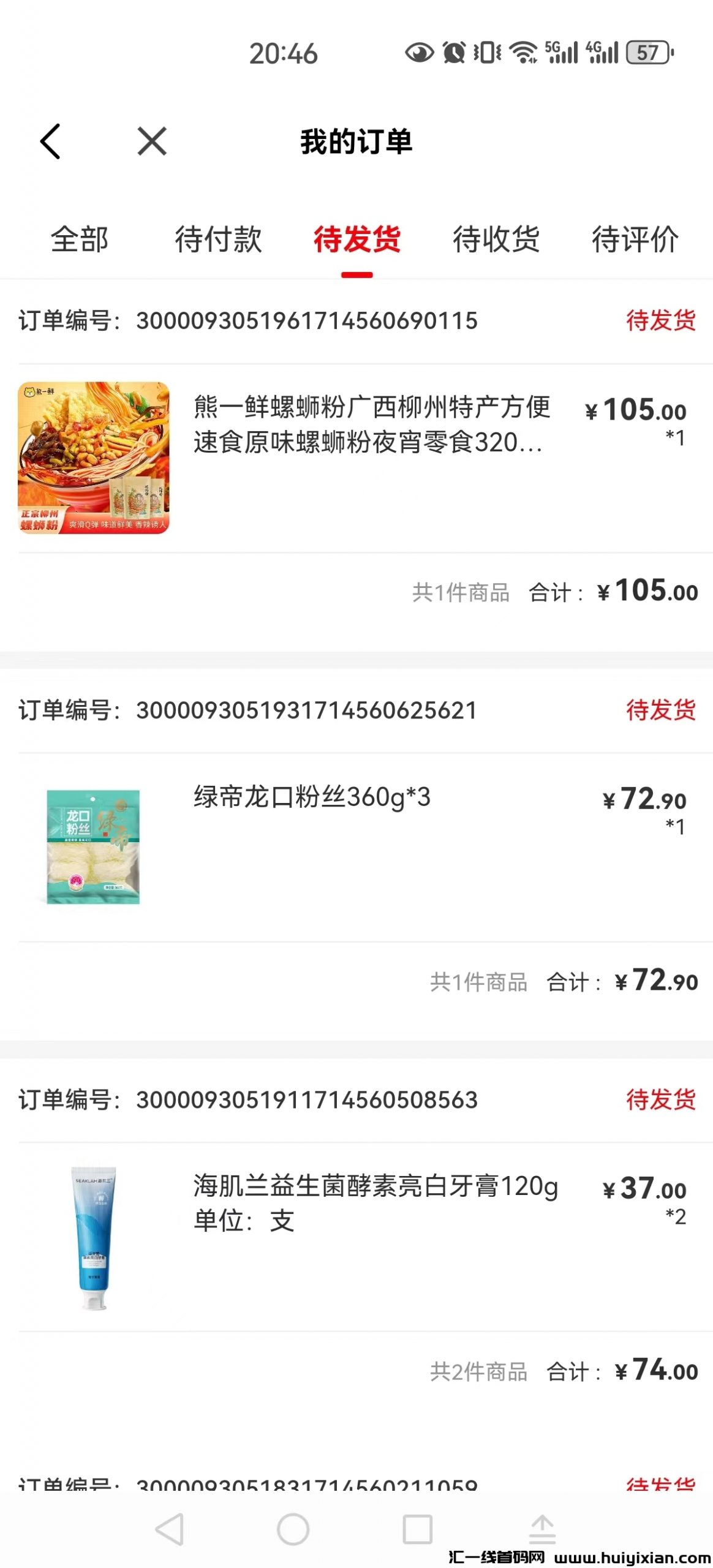Go back from My Orders page
Image resolution: width=713 pixels, height=1568 pixels.
[x=51, y=141]
